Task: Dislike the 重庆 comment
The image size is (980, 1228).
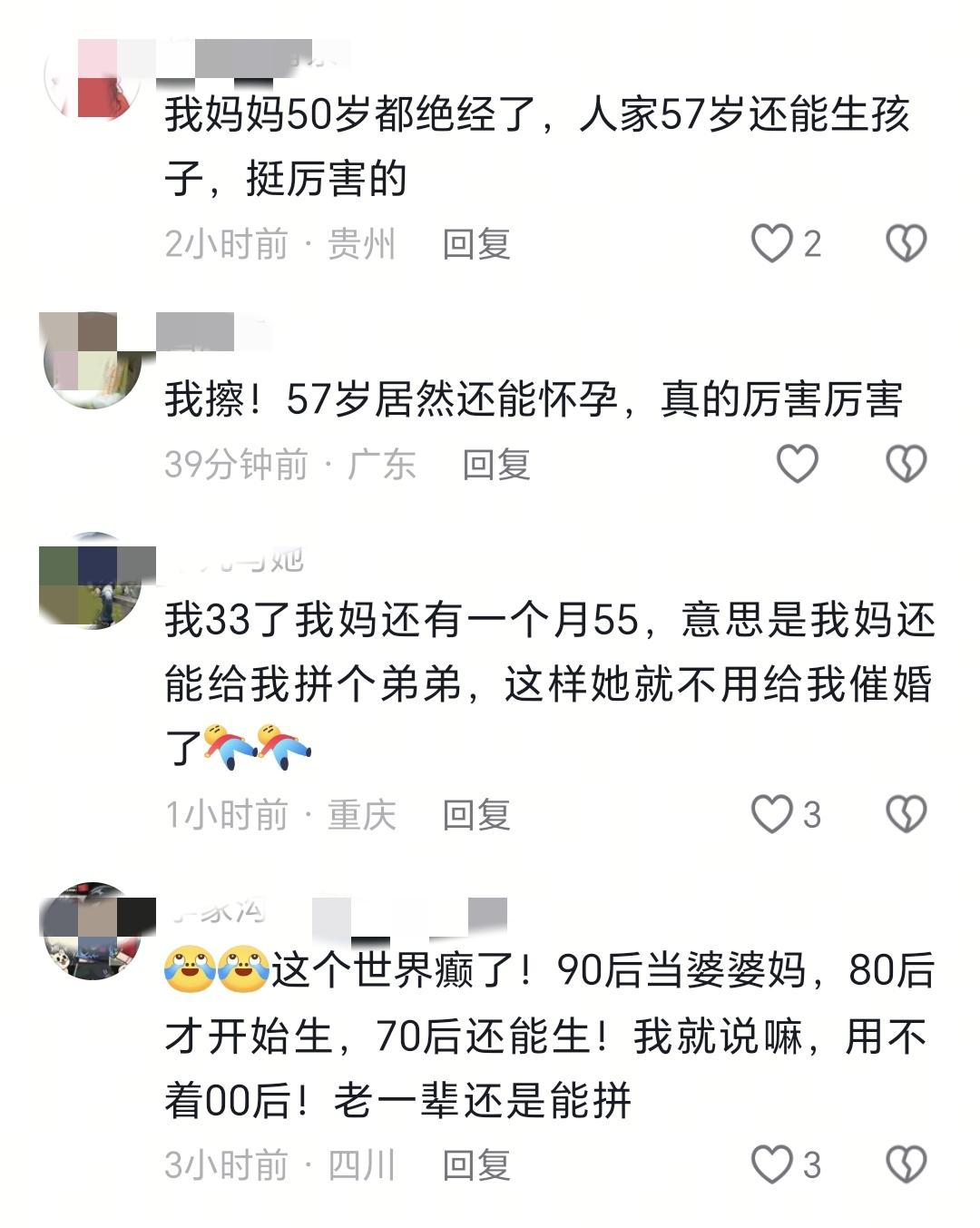Action: pyautogui.click(x=906, y=814)
